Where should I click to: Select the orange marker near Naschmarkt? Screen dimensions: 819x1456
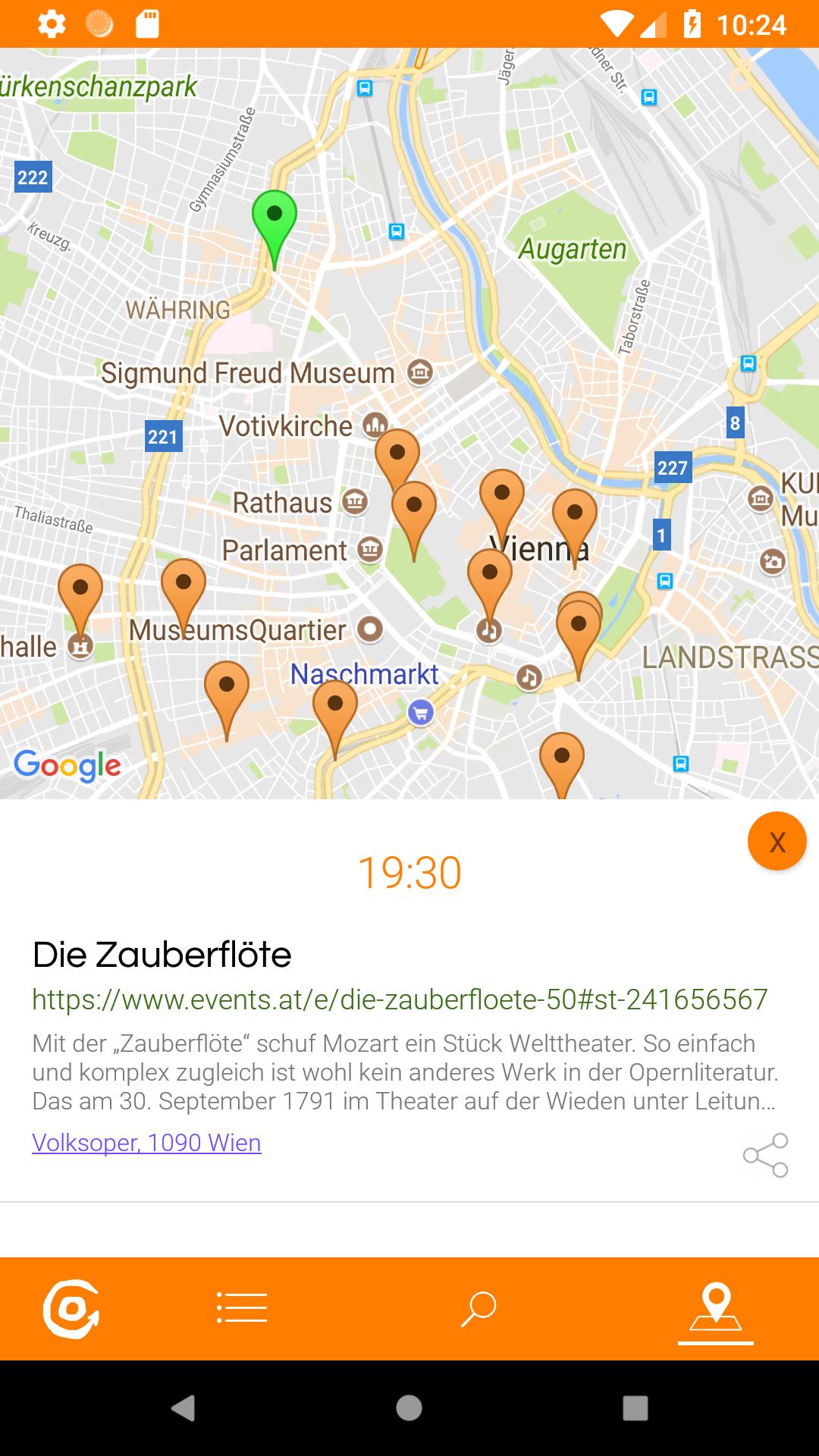pos(334,708)
